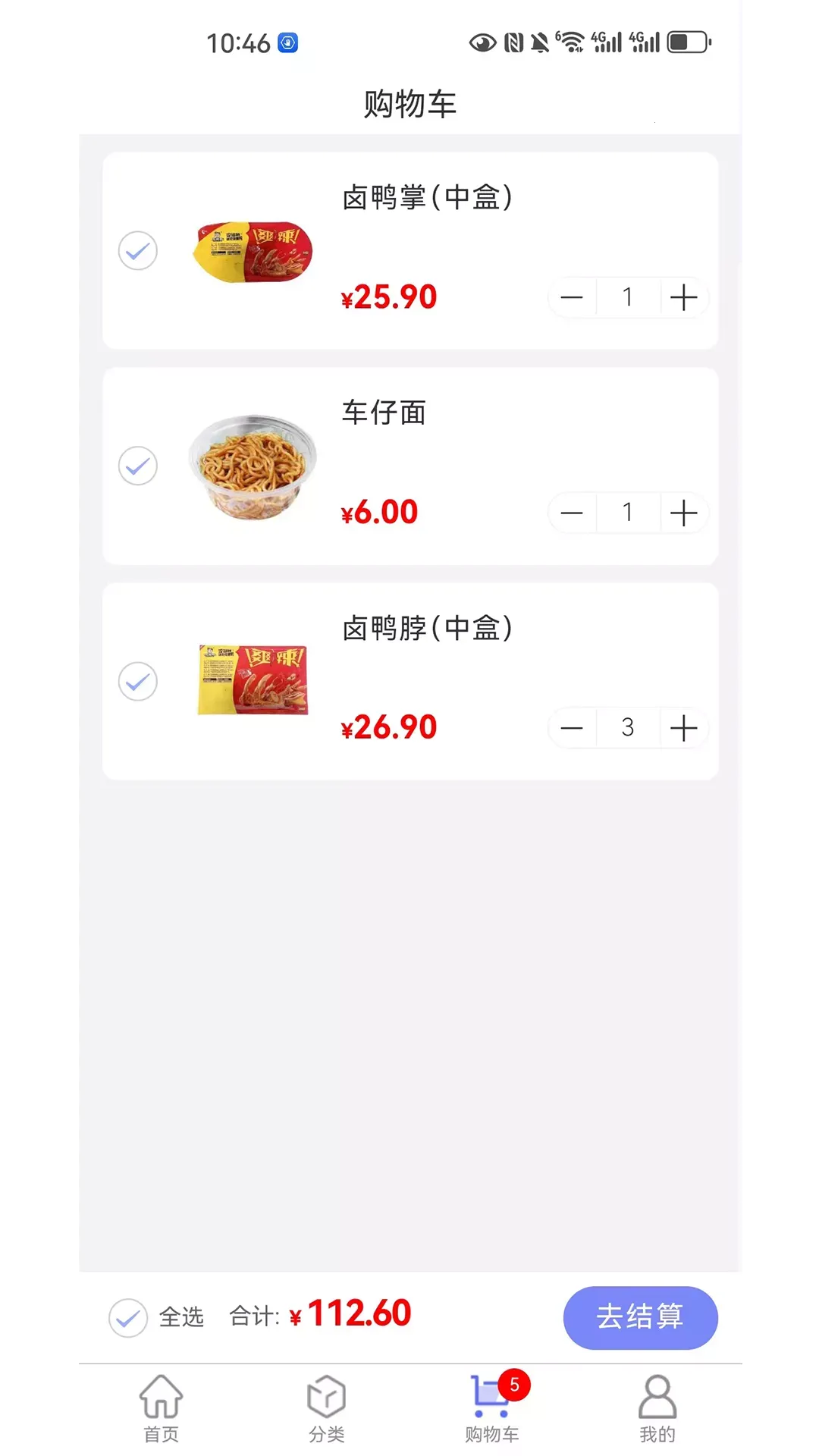819x1456 pixels.
Task: Decrease quantity of 卤鸭脖(中盒)
Action: point(572,728)
